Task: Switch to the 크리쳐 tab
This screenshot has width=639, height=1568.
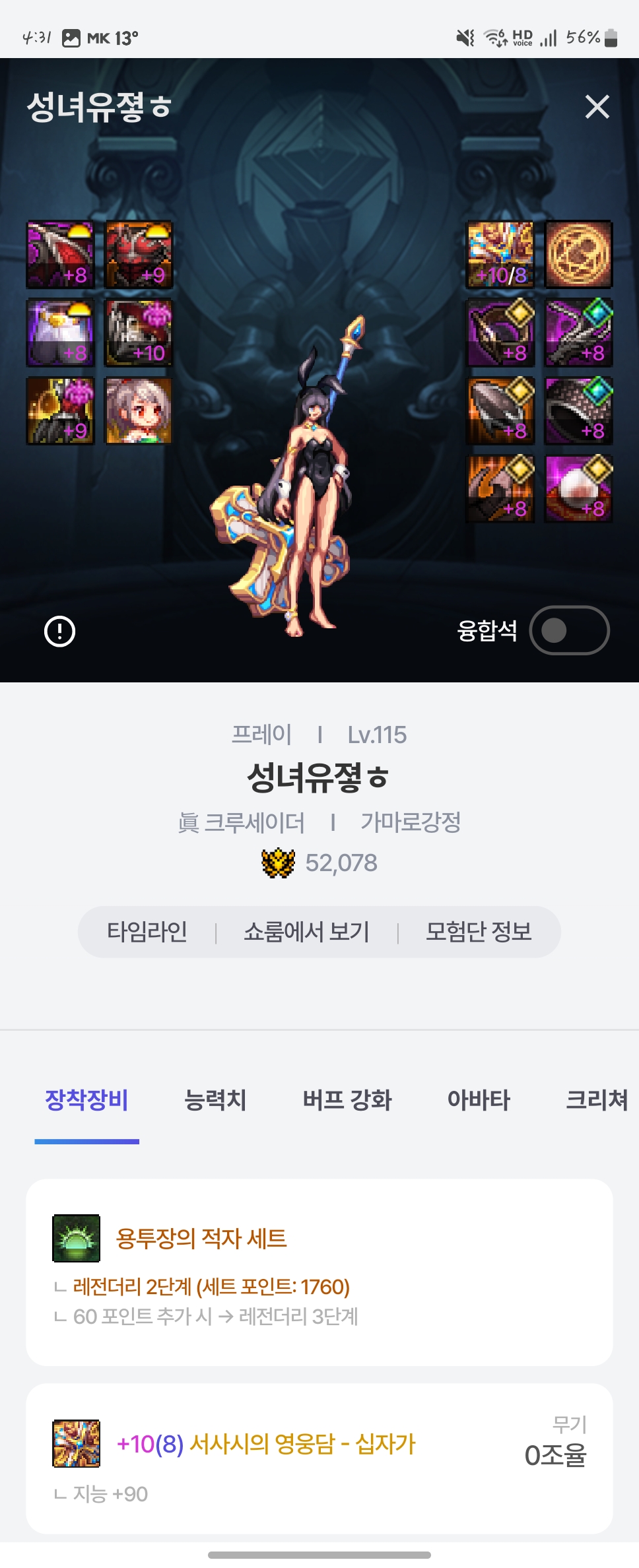Action: 596,1099
